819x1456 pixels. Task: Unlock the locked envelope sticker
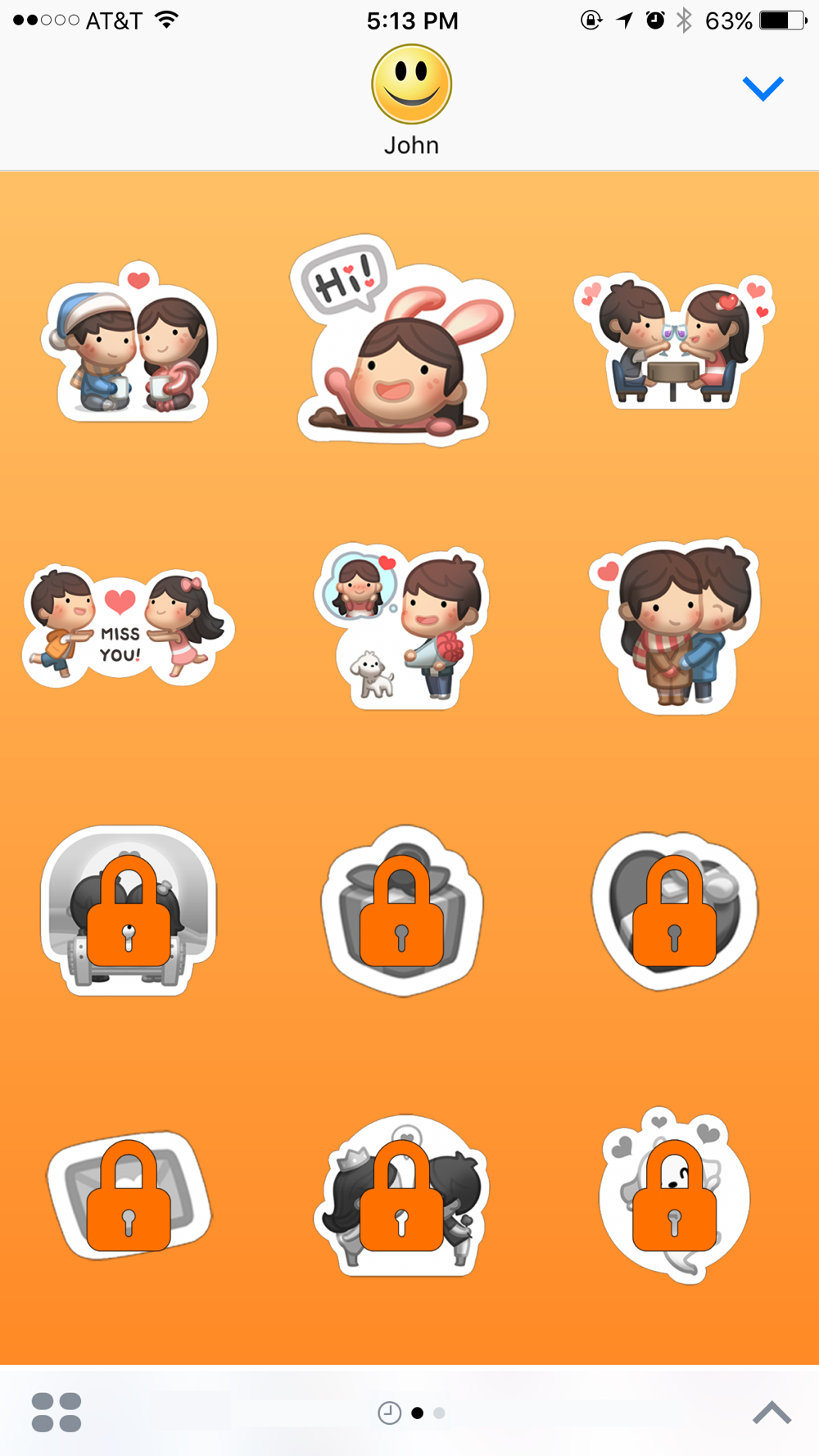129,1196
